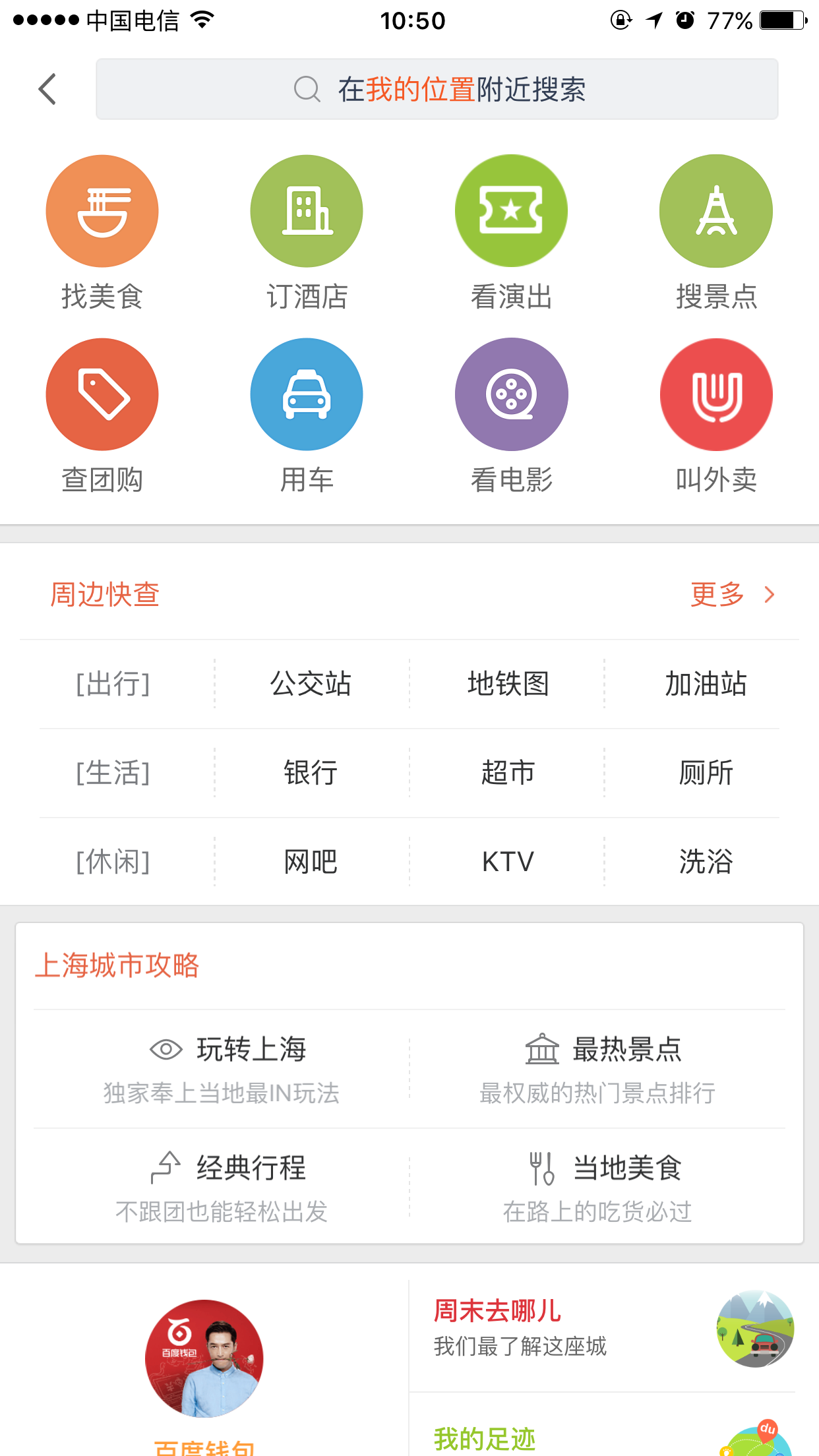The image size is (819, 1456).
Task: Open 叫外卖 food delivery
Action: point(716,416)
